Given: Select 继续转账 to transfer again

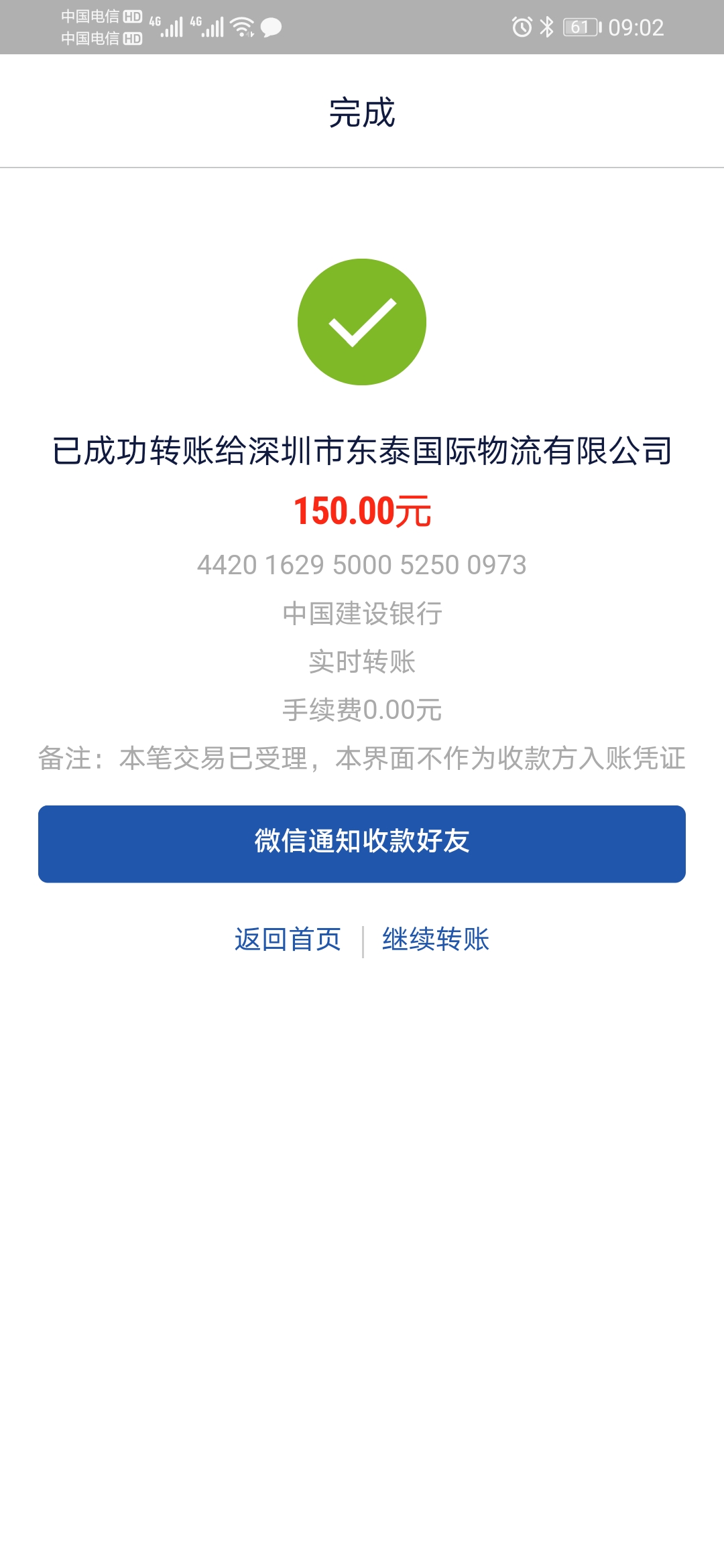Looking at the screenshot, I should click(436, 939).
